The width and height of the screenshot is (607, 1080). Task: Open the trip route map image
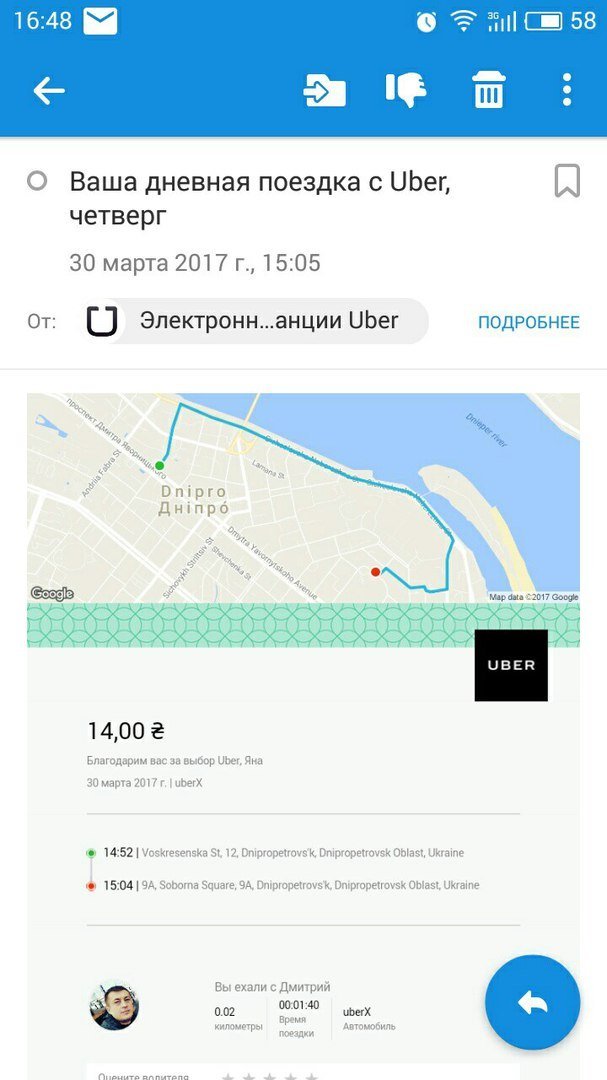(x=303, y=497)
